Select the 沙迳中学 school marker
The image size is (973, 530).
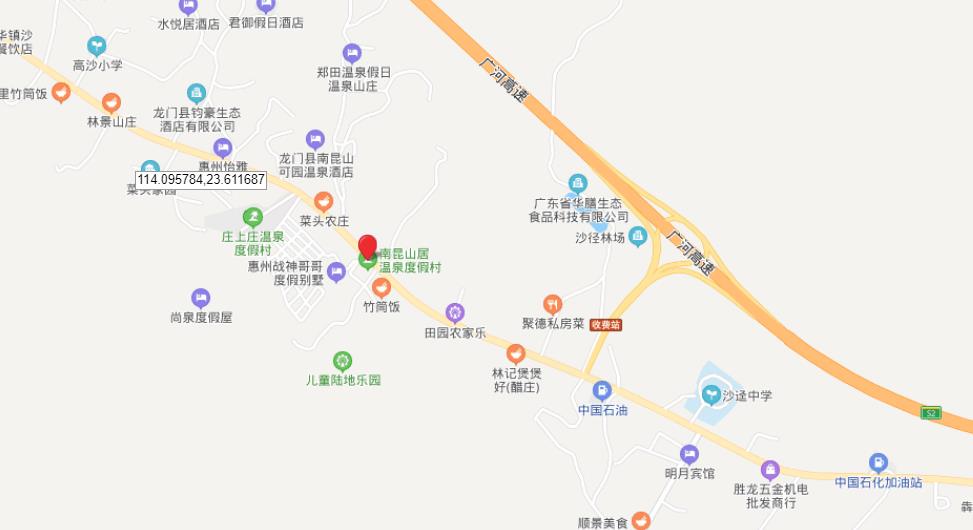click(711, 394)
